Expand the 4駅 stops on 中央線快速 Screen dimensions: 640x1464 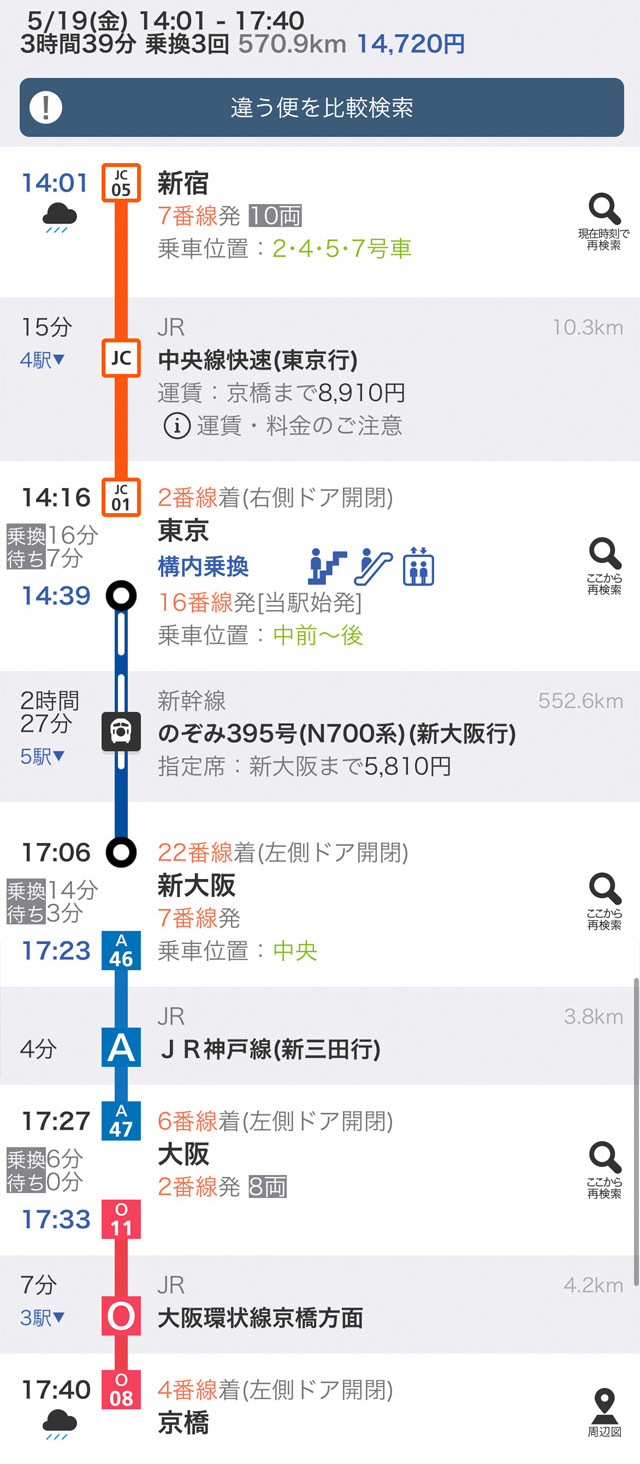tap(43, 360)
